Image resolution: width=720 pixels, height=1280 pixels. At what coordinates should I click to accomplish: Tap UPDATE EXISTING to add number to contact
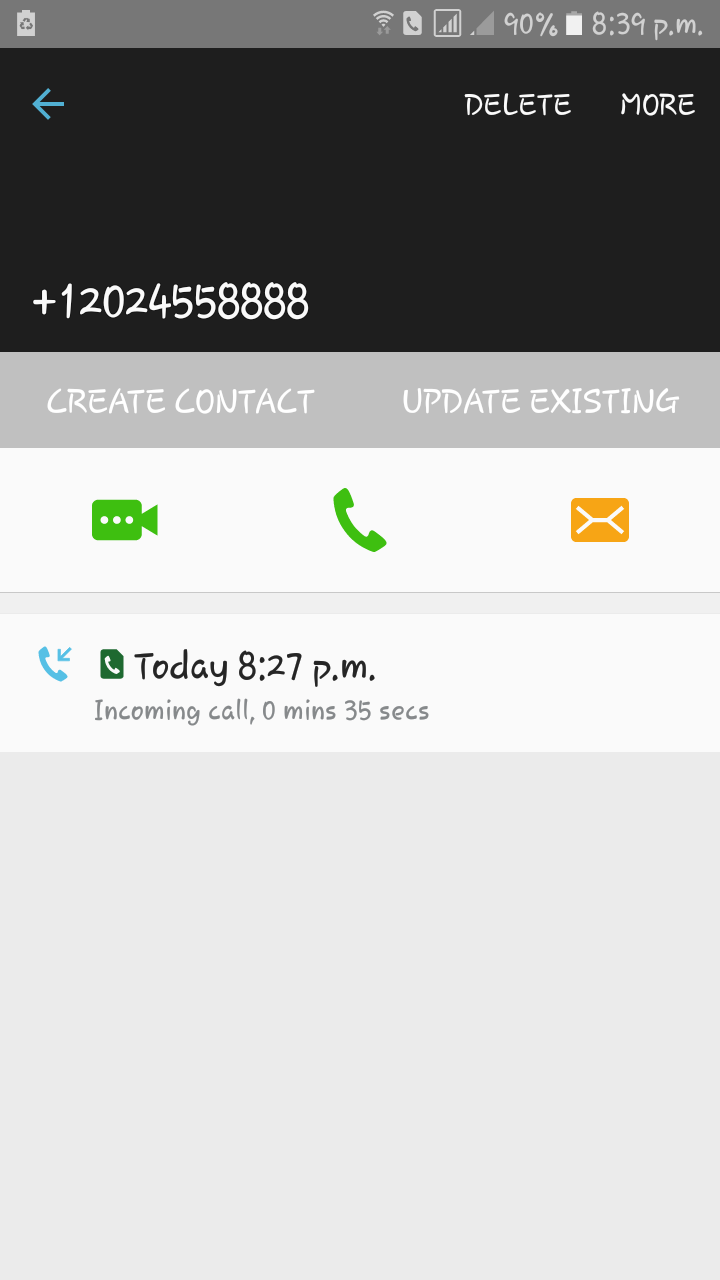pyautogui.click(x=540, y=400)
